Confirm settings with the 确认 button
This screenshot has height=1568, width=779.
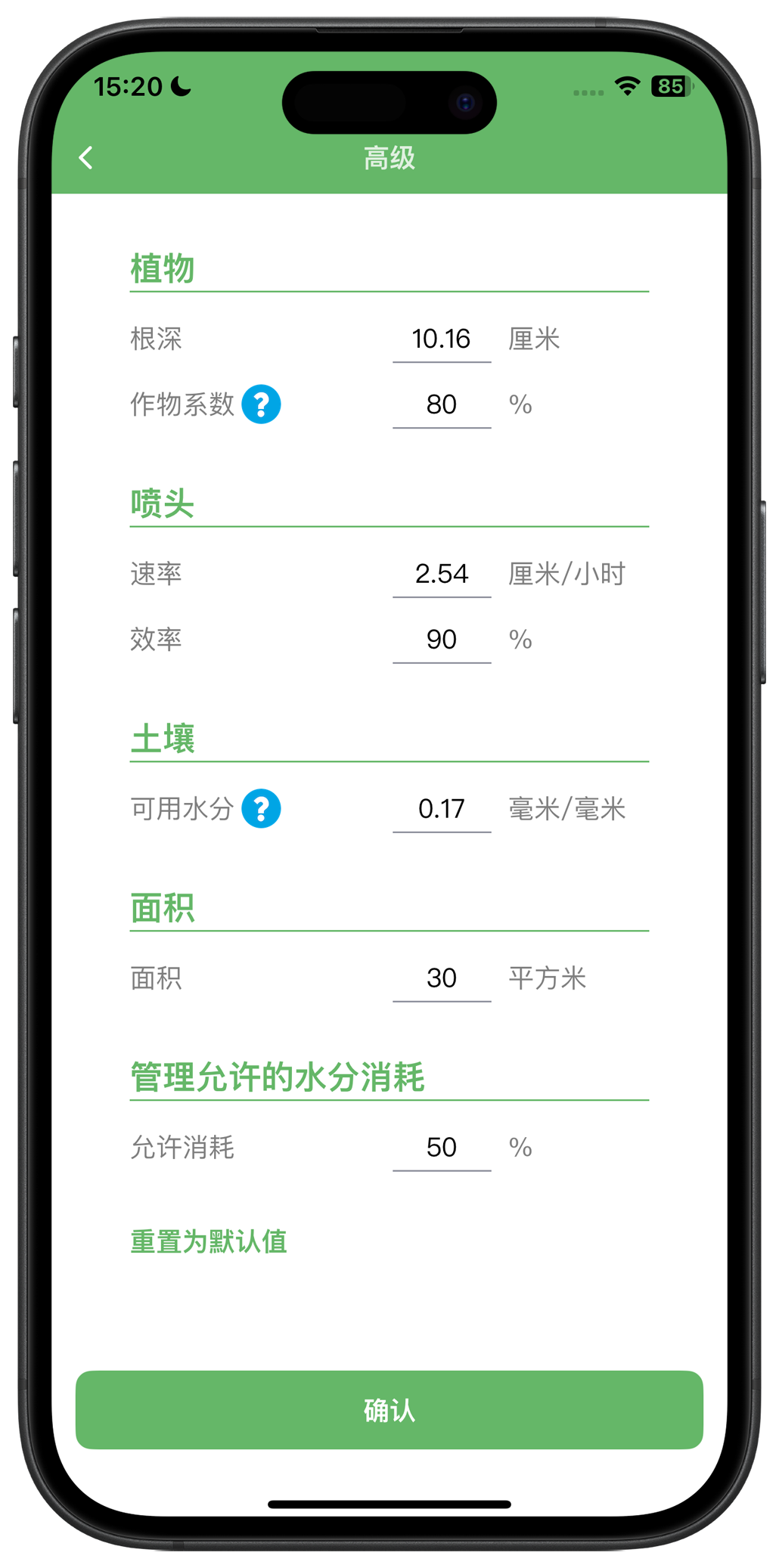[389, 1410]
